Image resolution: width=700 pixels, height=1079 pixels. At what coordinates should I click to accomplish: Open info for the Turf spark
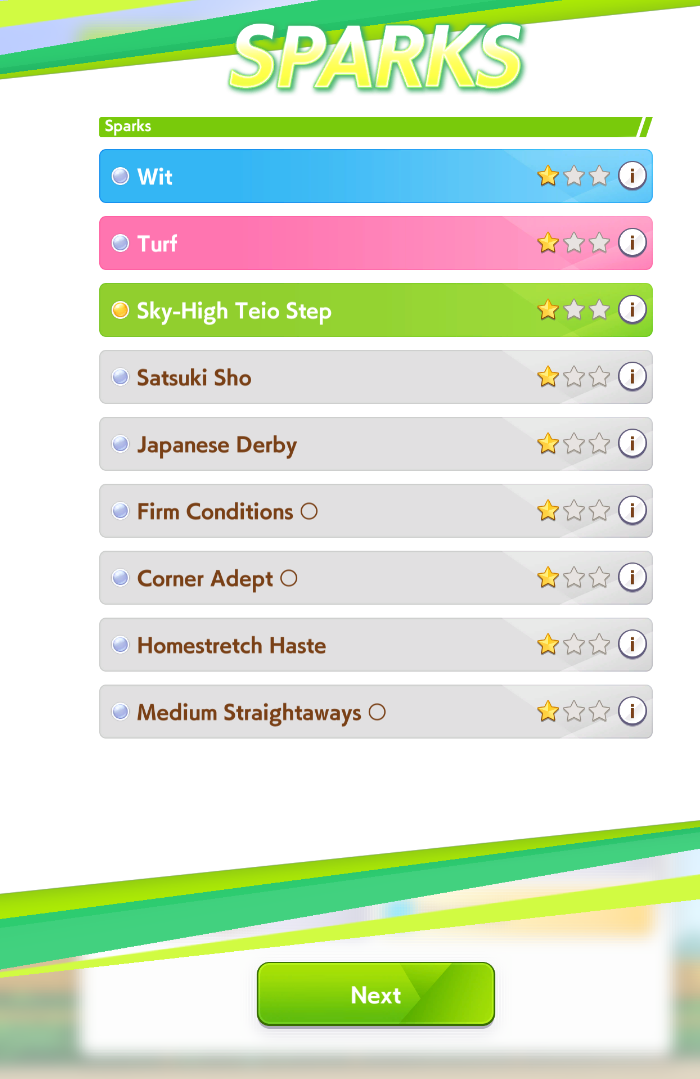[632, 243]
